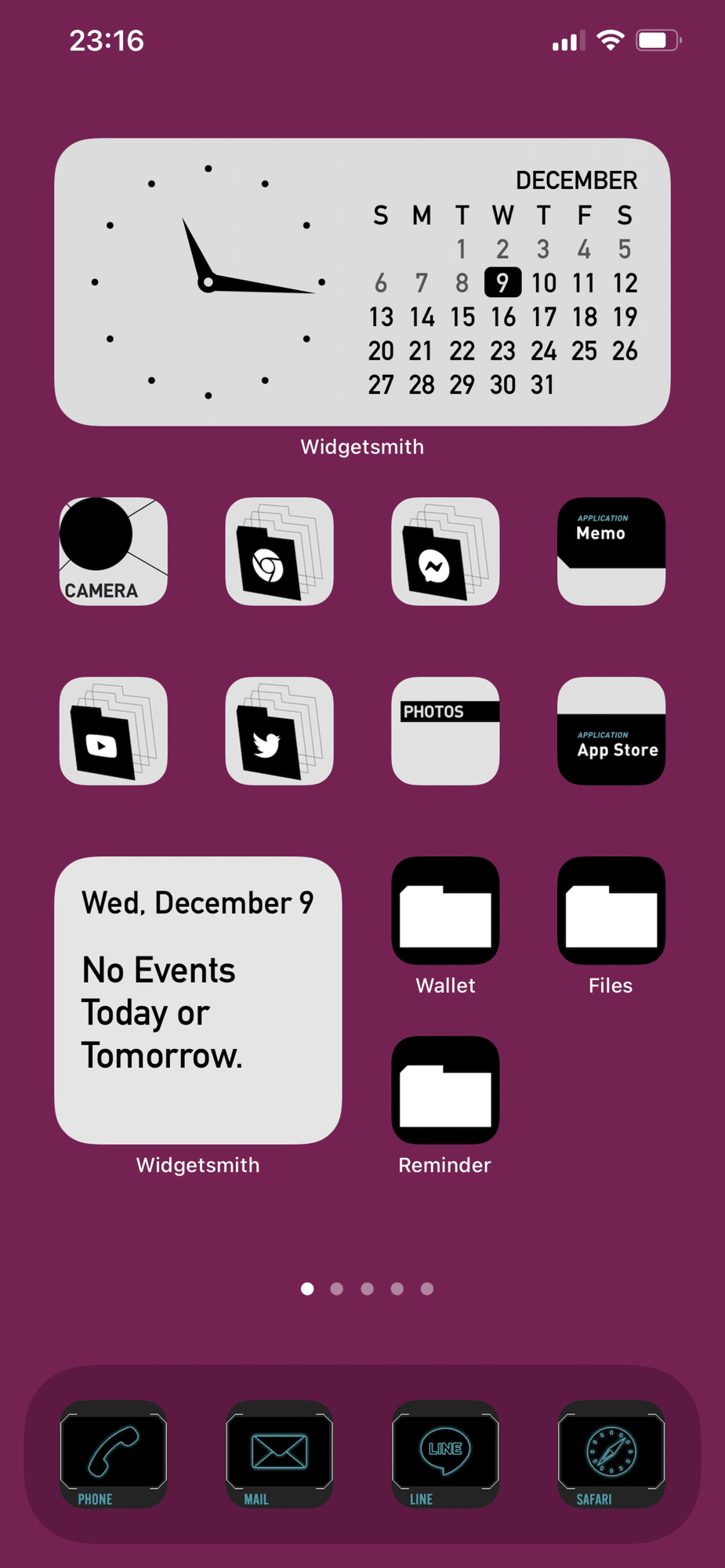The width and height of the screenshot is (725, 1568).
Task: Open the Chrome browser icon
Action: [280, 551]
